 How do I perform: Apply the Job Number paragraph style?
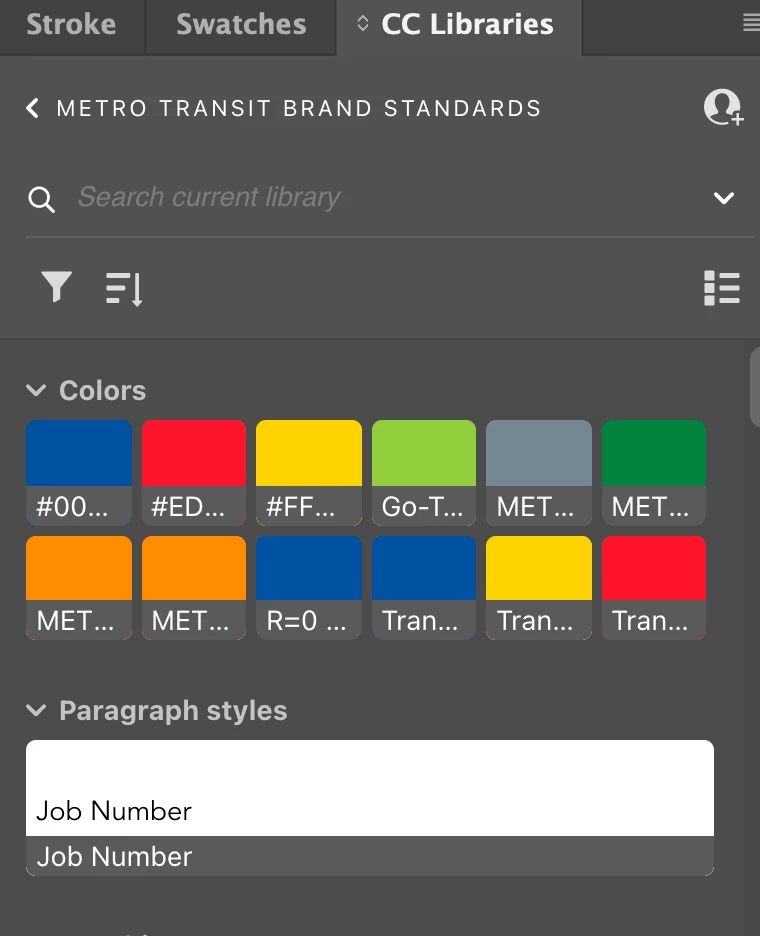tap(370, 808)
